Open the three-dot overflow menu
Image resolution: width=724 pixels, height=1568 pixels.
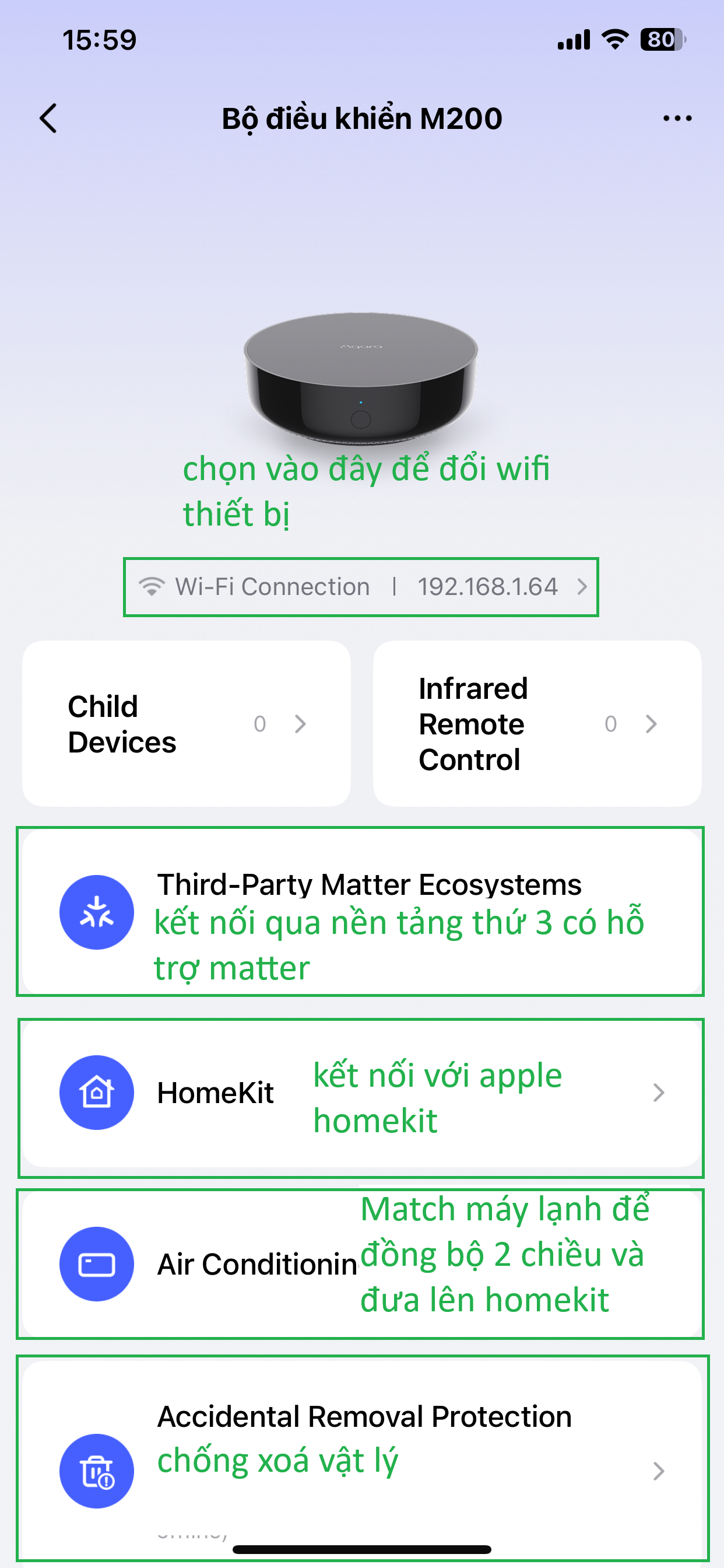point(677,118)
